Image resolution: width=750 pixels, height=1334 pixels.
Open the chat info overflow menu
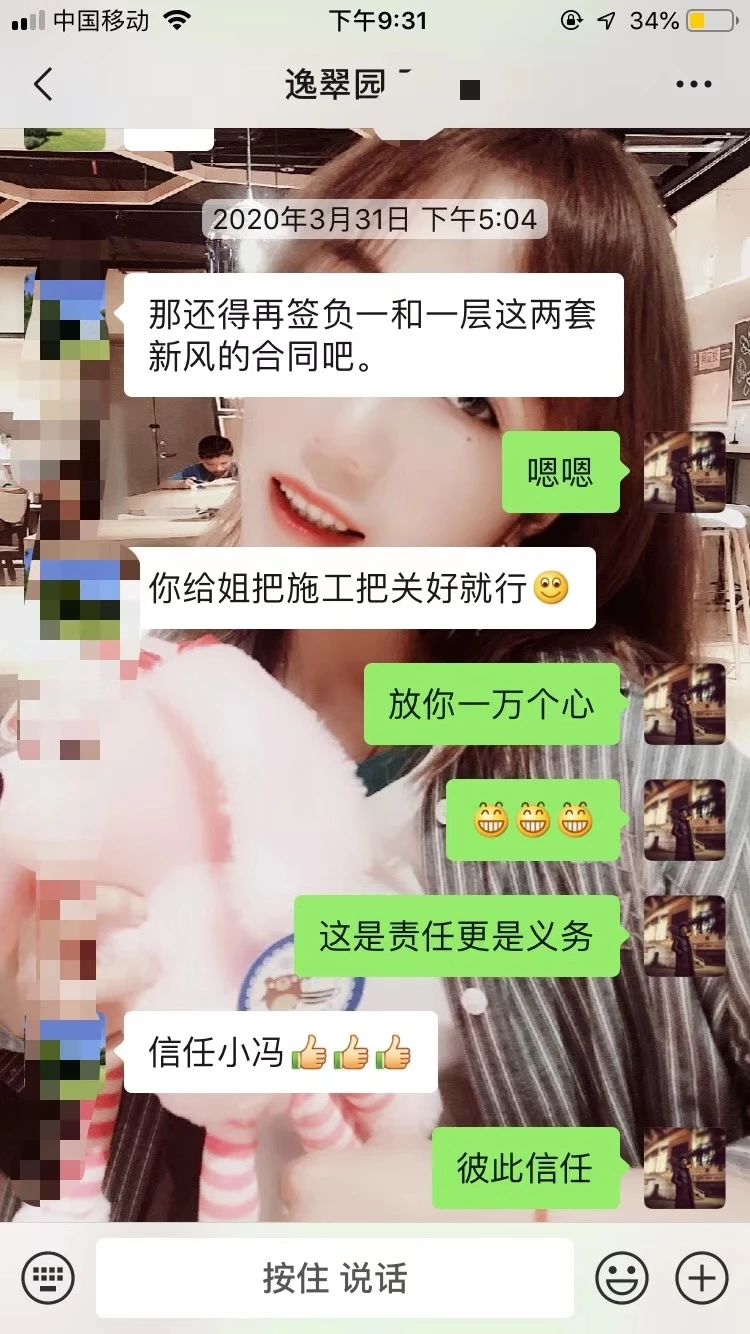point(694,85)
